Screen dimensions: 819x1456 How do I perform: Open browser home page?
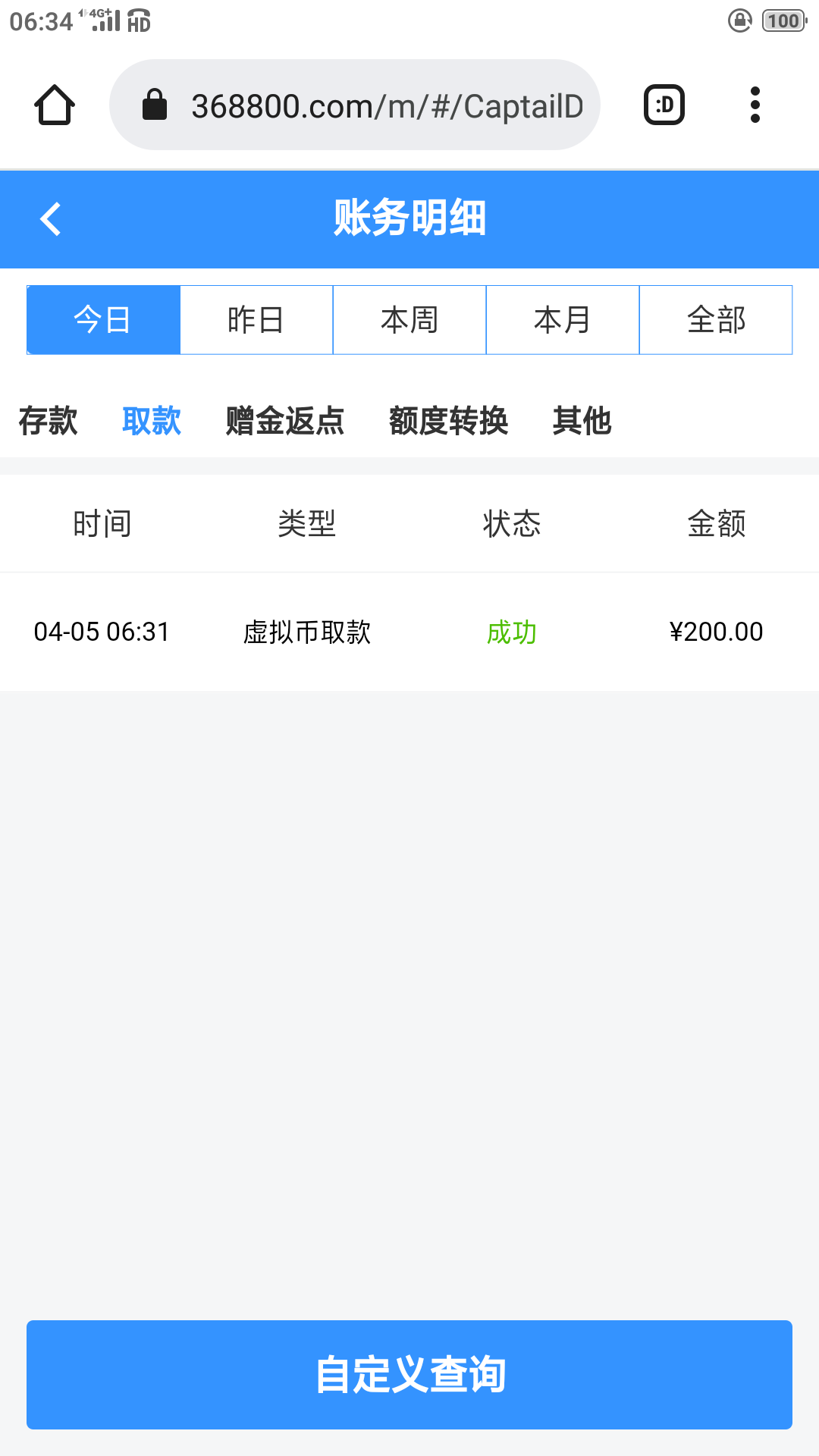click(x=55, y=105)
